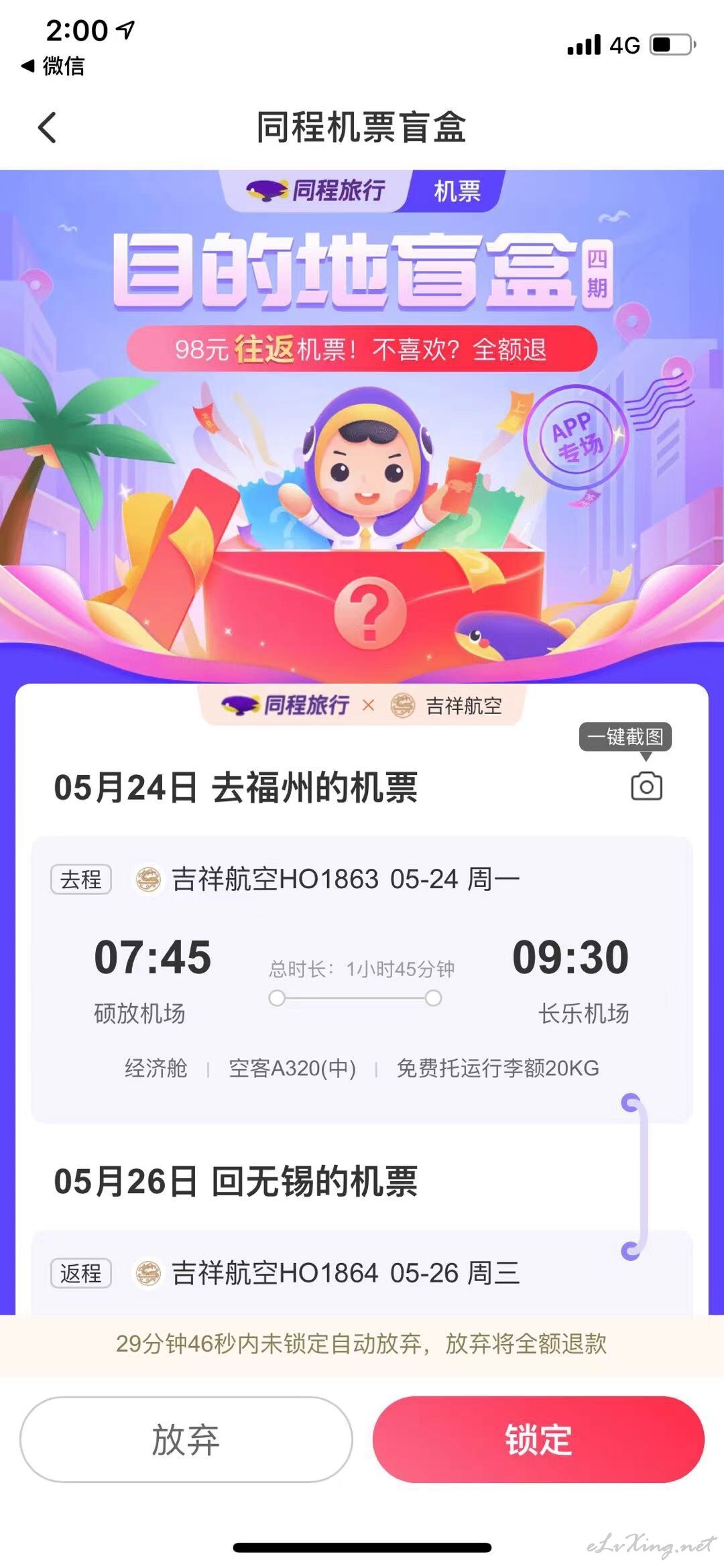Tap 放弃 to give up this ticket
The image size is (724, 1568).
[x=186, y=1439]
